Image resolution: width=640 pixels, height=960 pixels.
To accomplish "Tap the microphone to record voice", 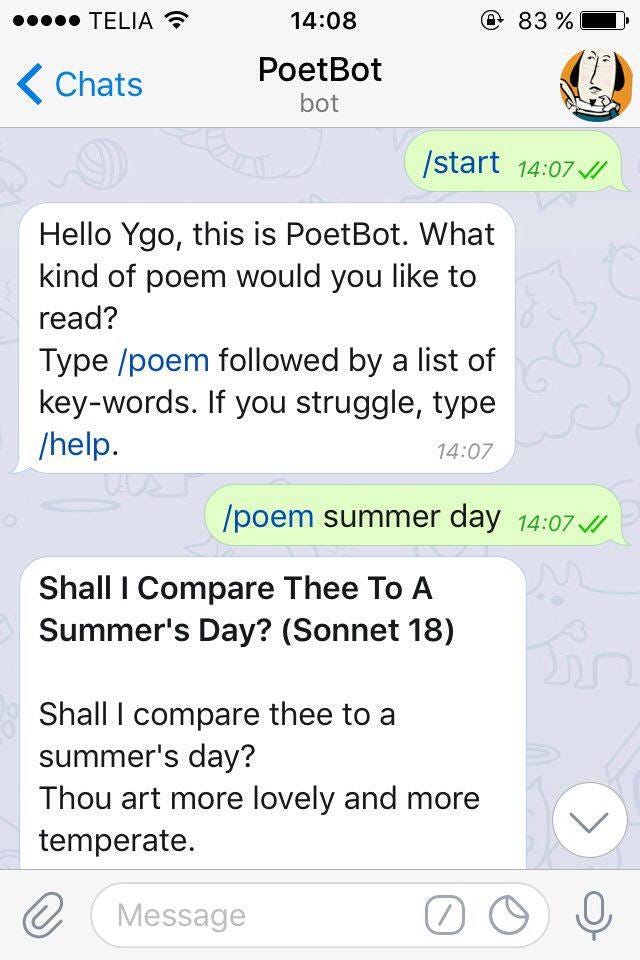I will pyautogui.click(x=595, y=915).
